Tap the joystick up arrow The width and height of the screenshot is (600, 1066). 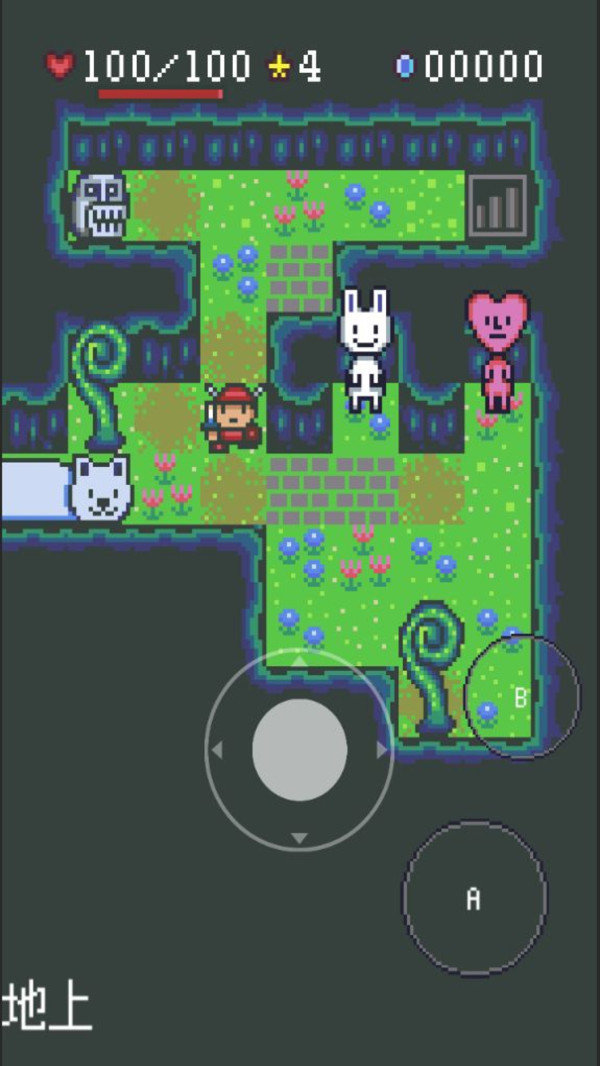(299, 661)
